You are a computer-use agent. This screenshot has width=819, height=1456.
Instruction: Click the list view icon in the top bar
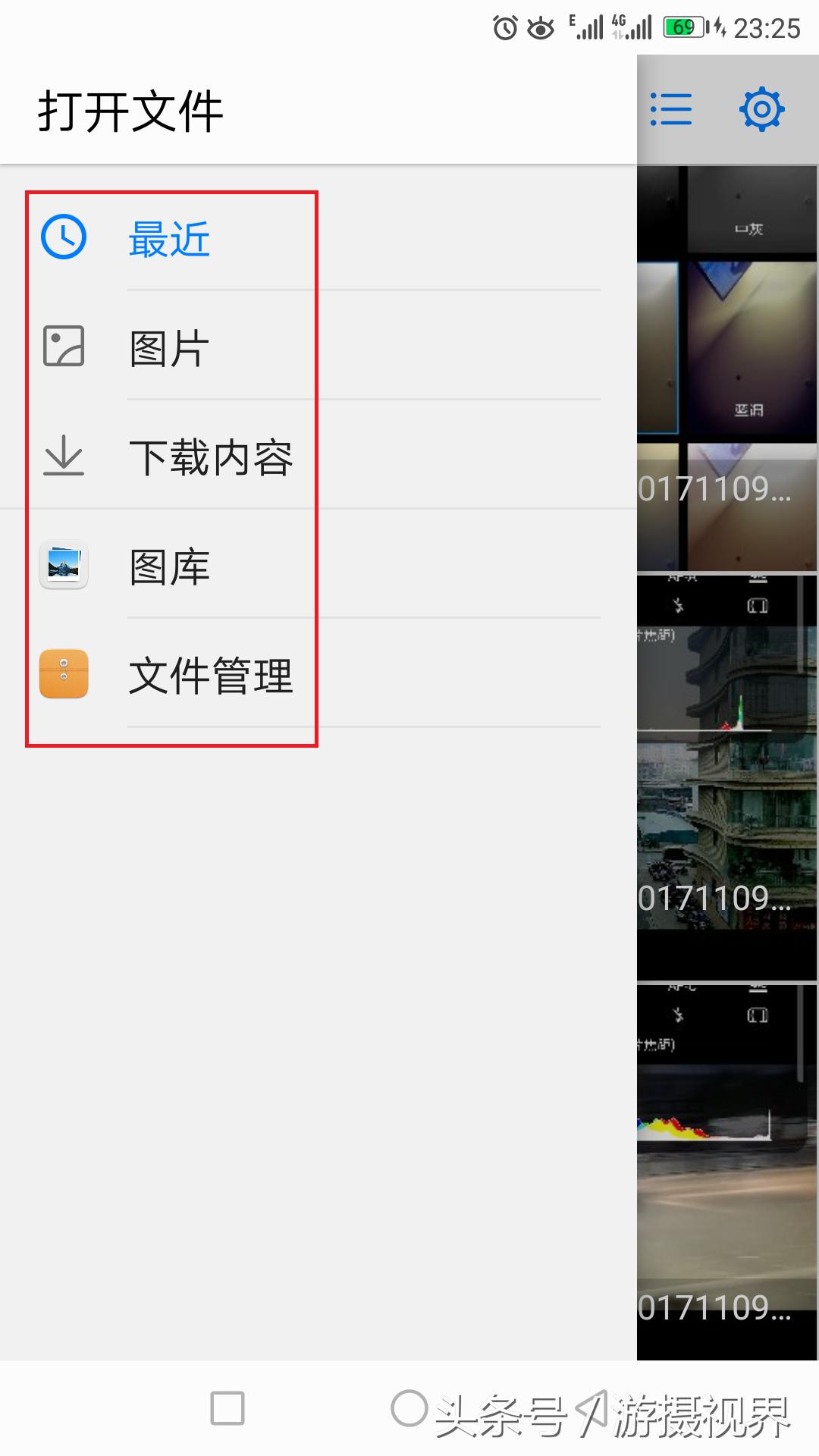670,108
